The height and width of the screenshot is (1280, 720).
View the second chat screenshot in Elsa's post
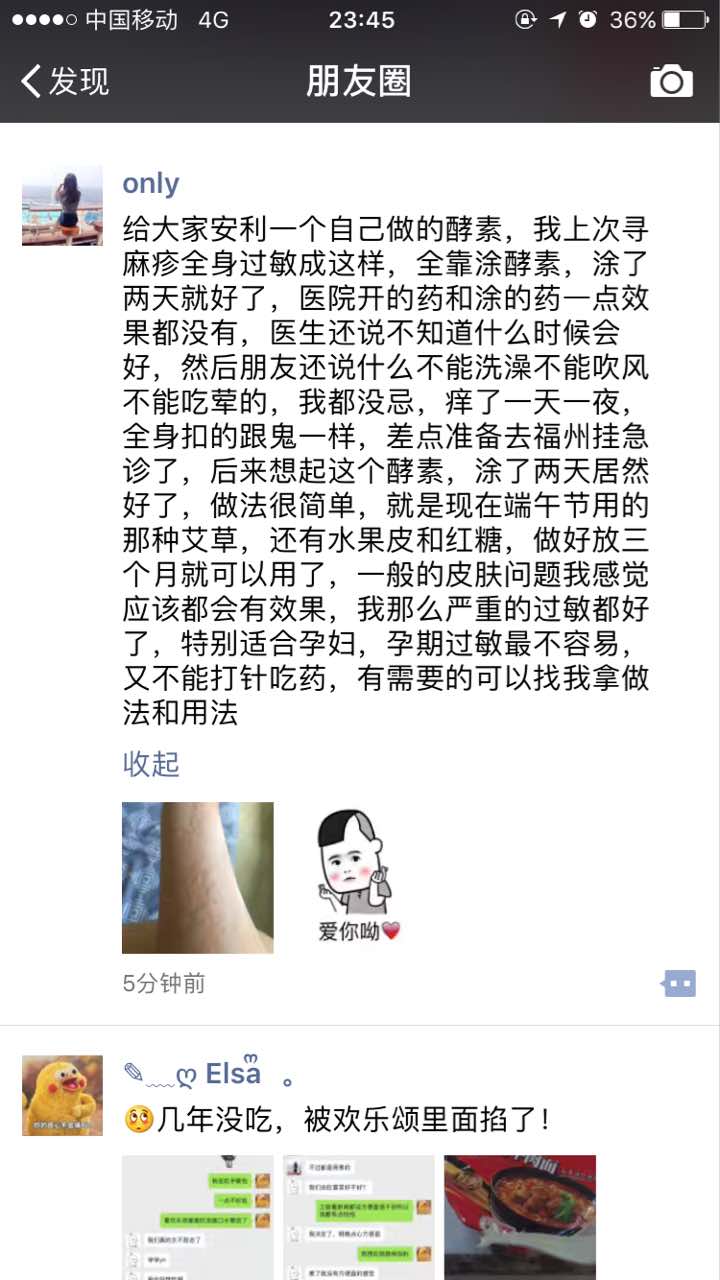[359, 1217]
